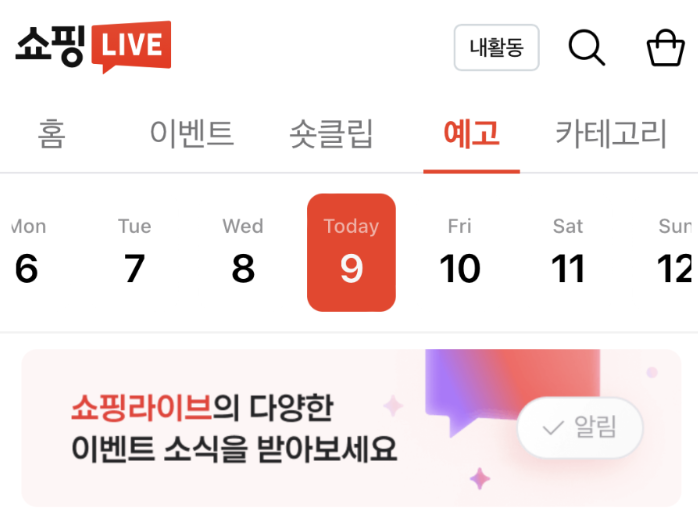The height and width of the screenshot is (516, 698).
Task: Select Sun 12 in the date strip
Action: pyautogui.click(x=675, y=253)
